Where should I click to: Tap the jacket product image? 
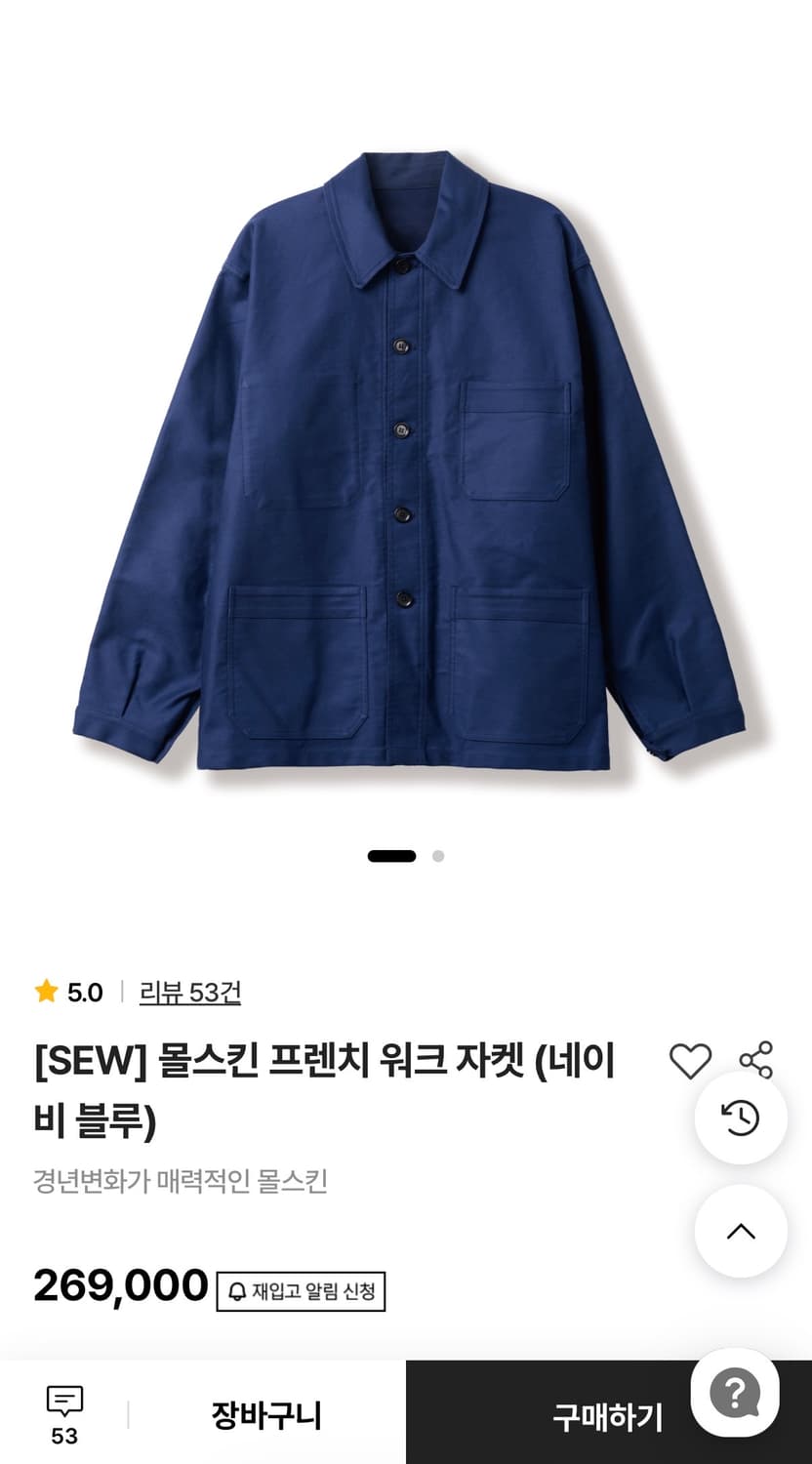(406, 459)
